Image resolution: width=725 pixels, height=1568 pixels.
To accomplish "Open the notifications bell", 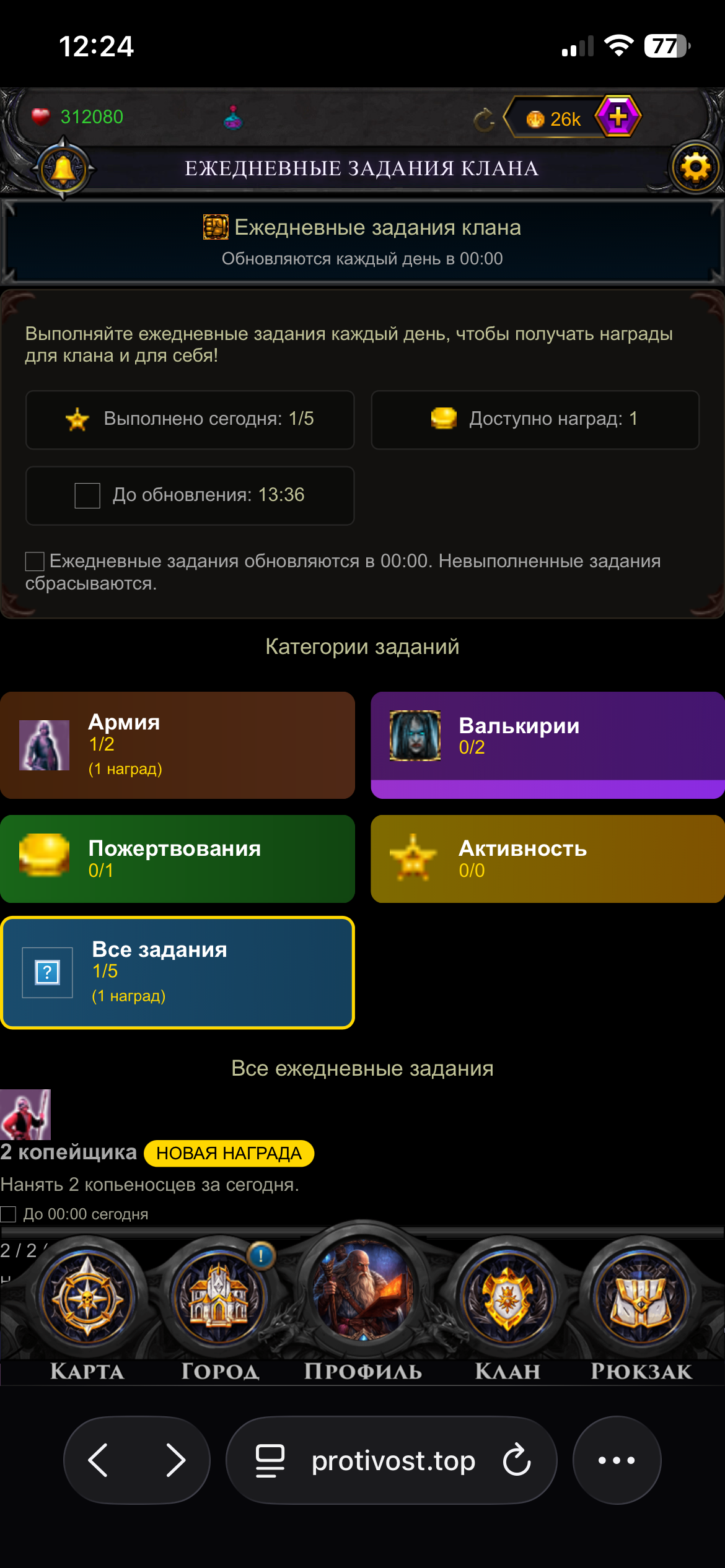I will tap(63, 168).
